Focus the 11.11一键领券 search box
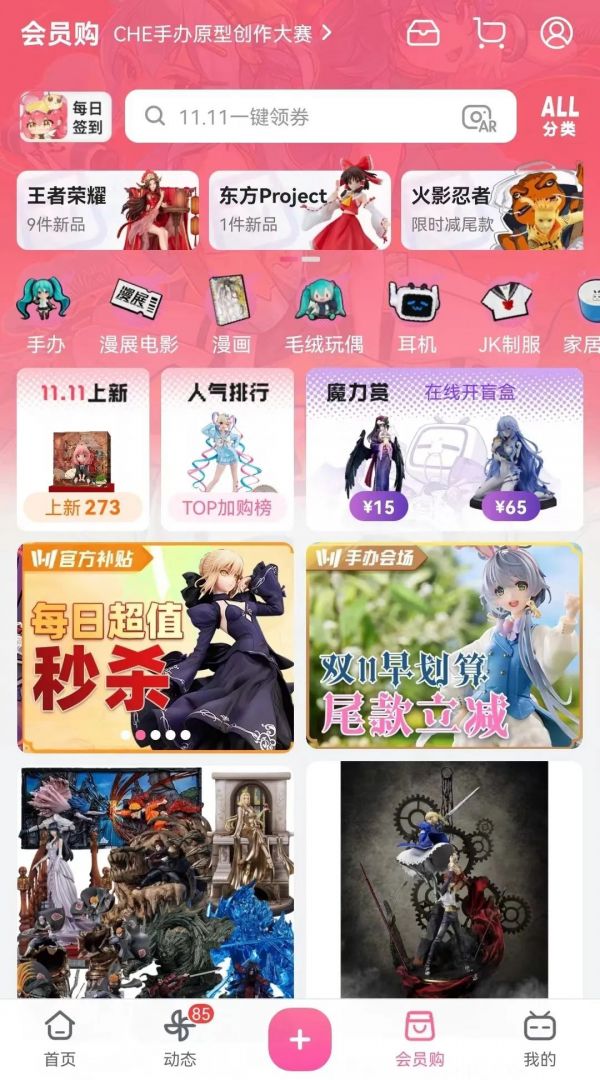This screenshot has width=600, height=1080. click(x=300, y=117)
